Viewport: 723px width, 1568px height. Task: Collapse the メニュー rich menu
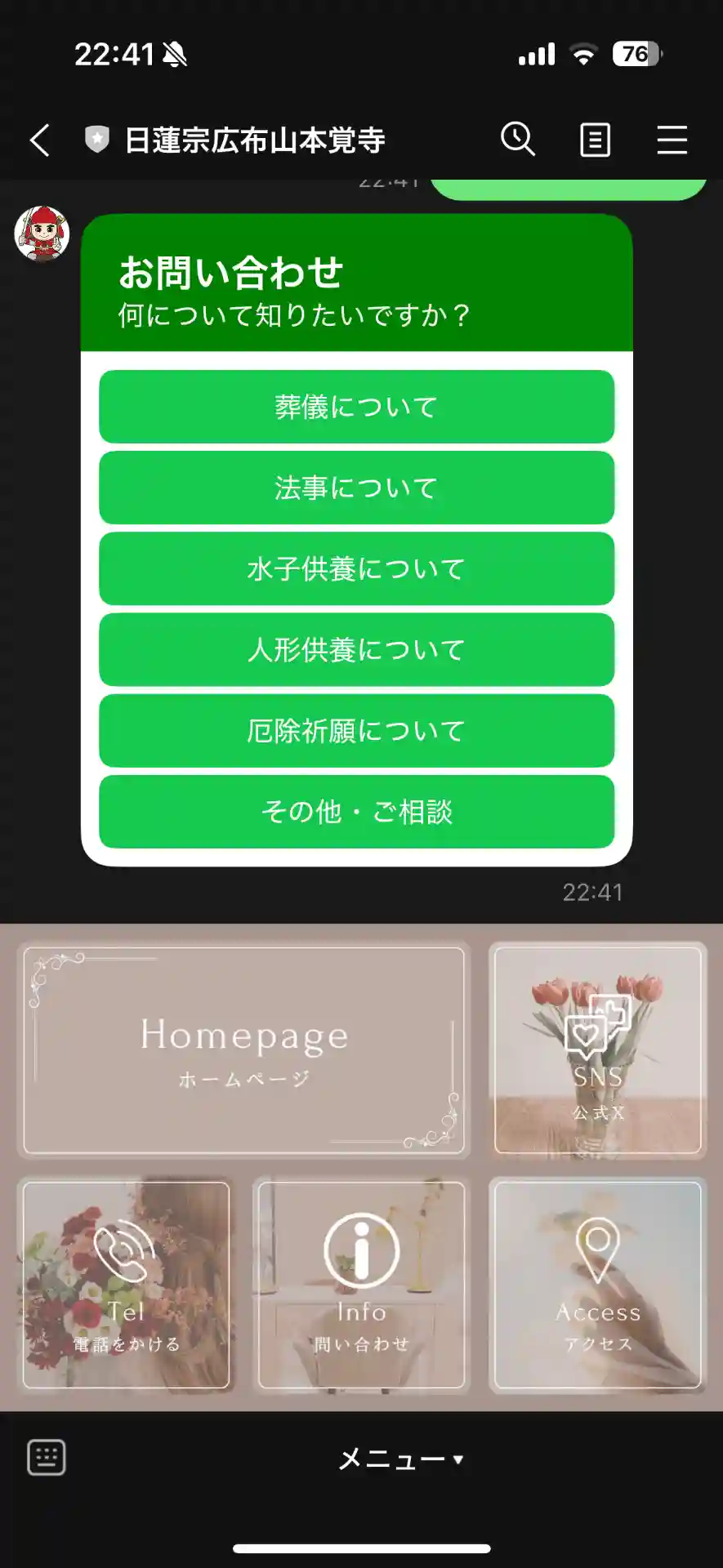pyautogui.click(x=400, y=1459)
